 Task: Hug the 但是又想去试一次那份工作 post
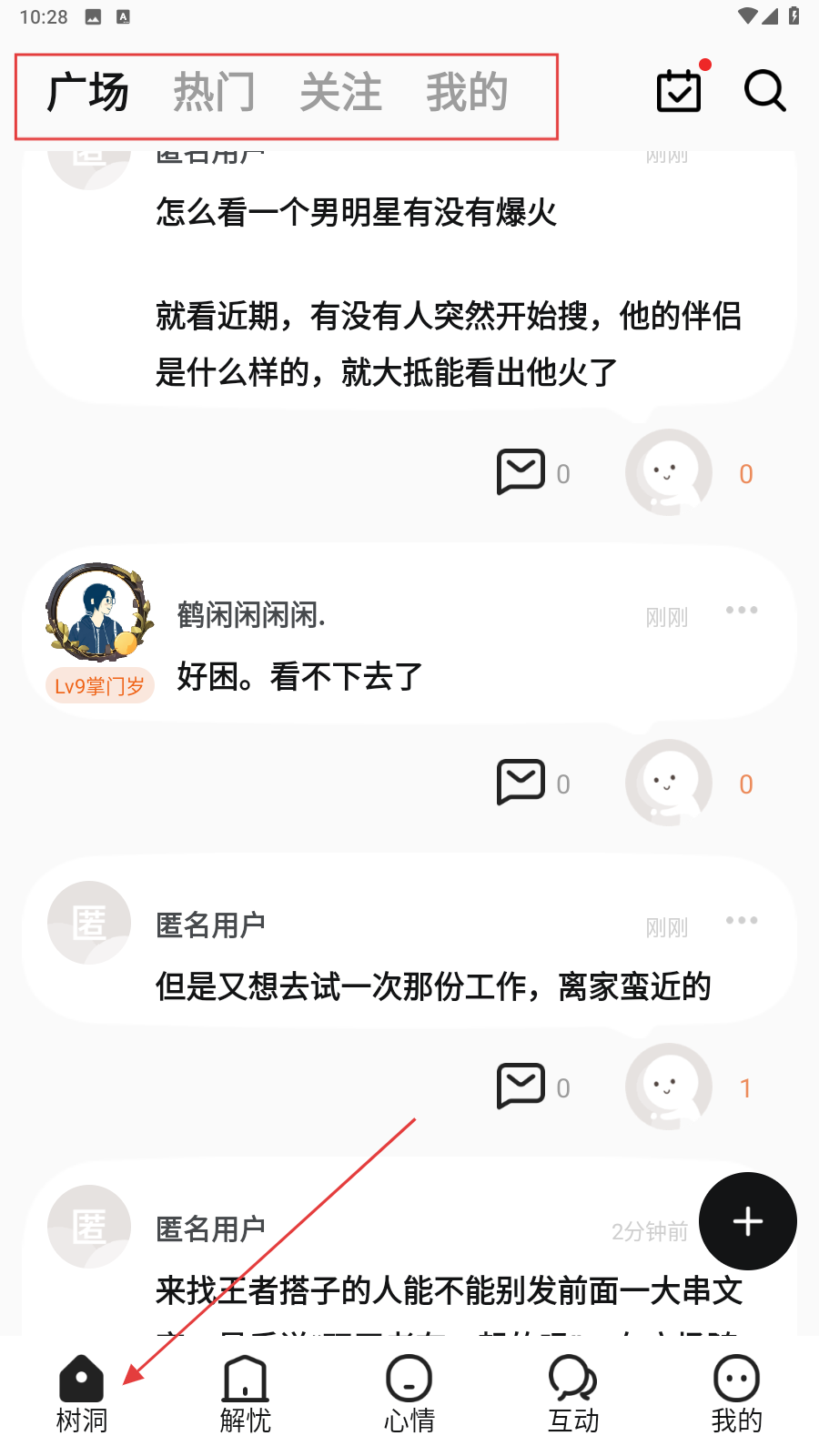point(669,1087)
